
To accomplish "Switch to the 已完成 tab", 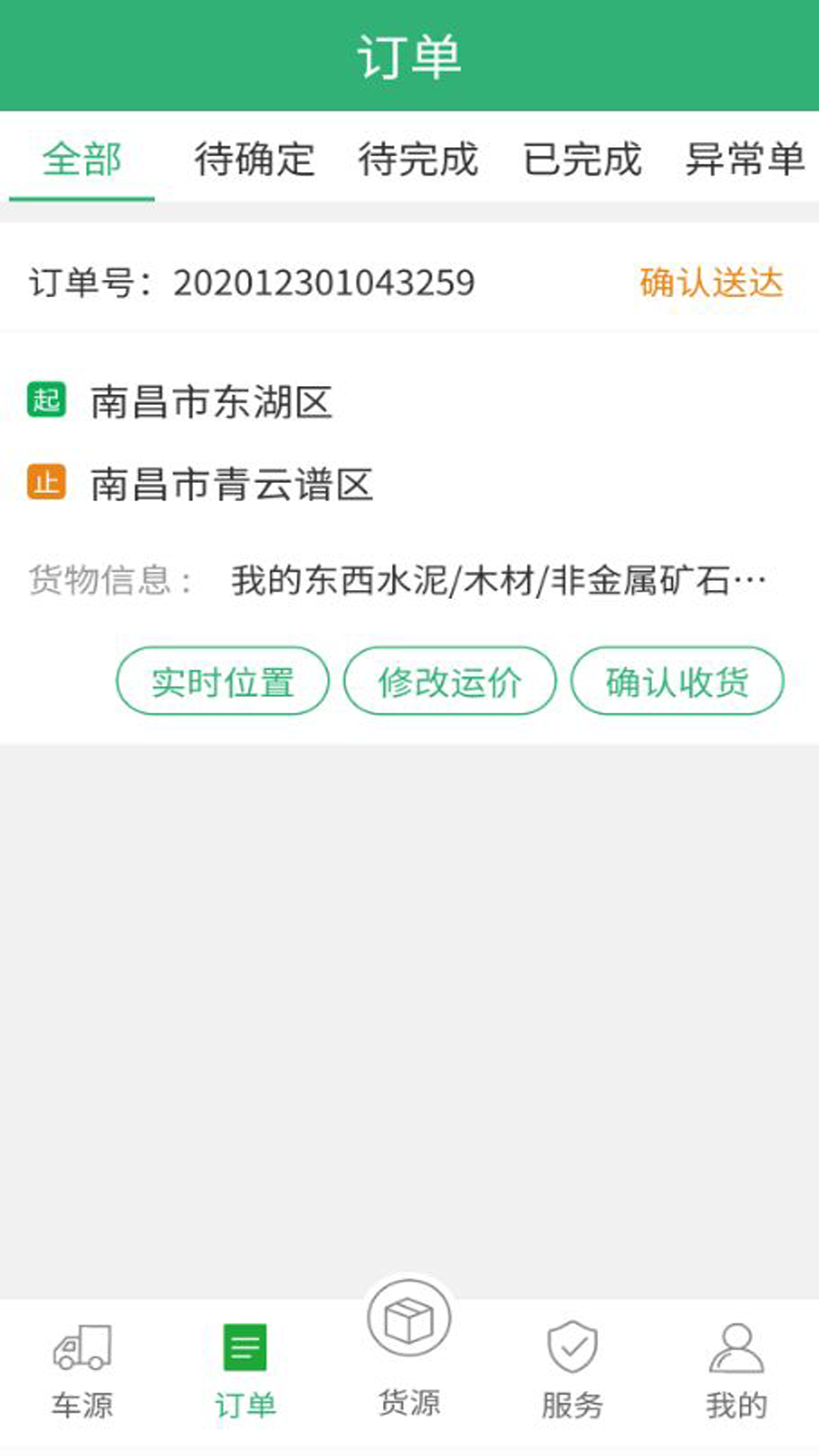I will (582, 159).
